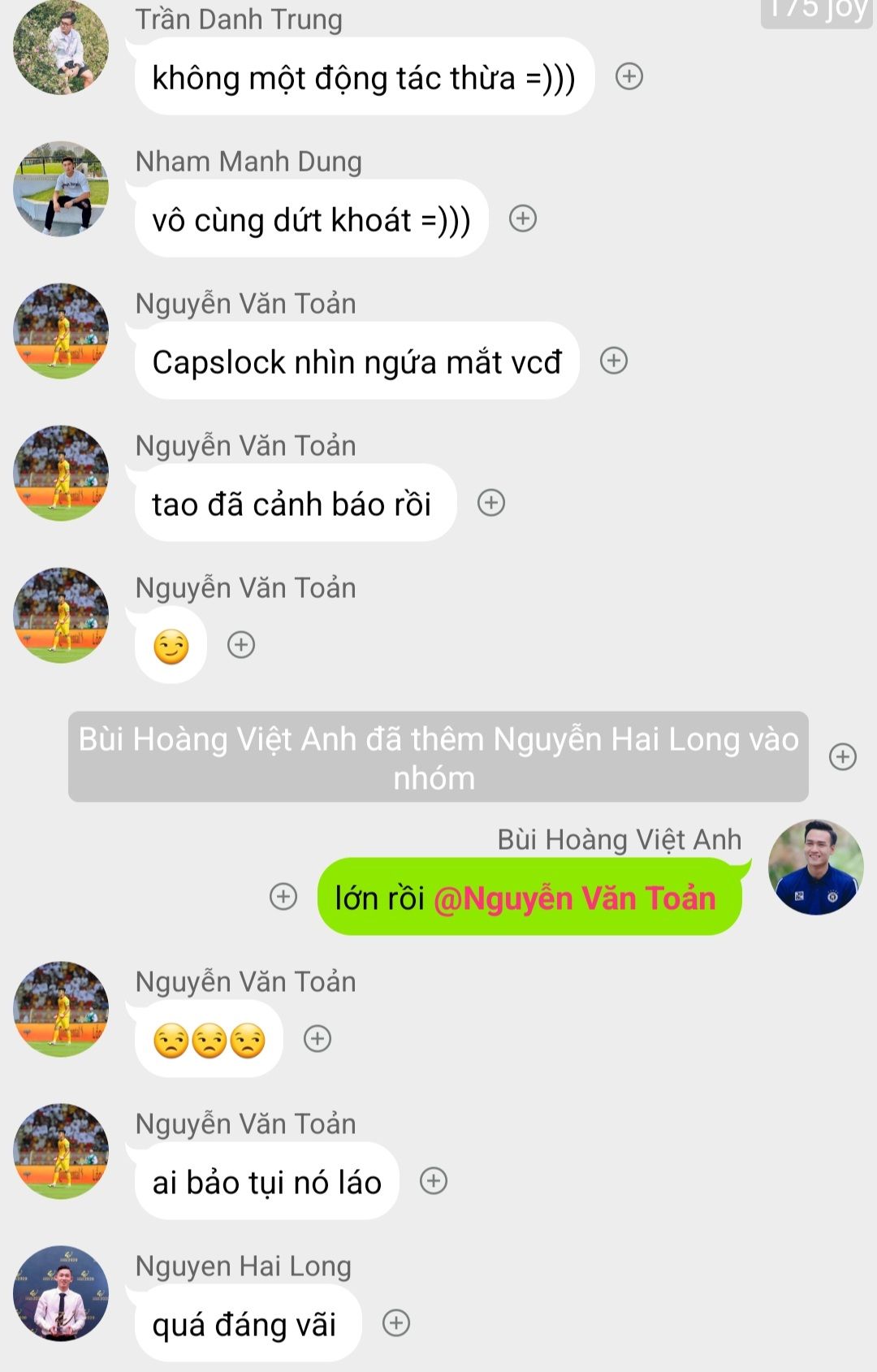React to the single smirk emoji message
This screenshot has width=877, height=1372.
[241, 645]
